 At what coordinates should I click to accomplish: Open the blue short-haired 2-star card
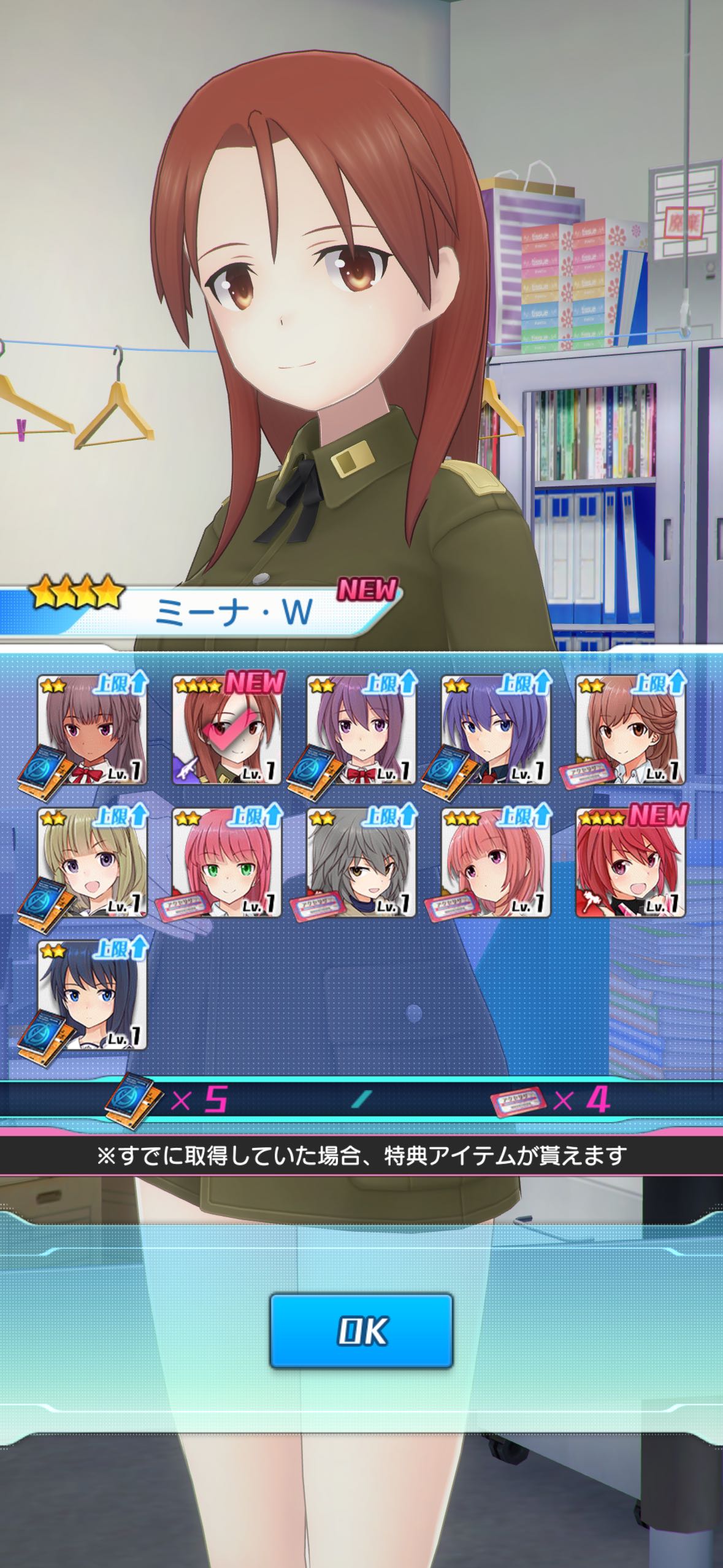(x=496, y=729)
